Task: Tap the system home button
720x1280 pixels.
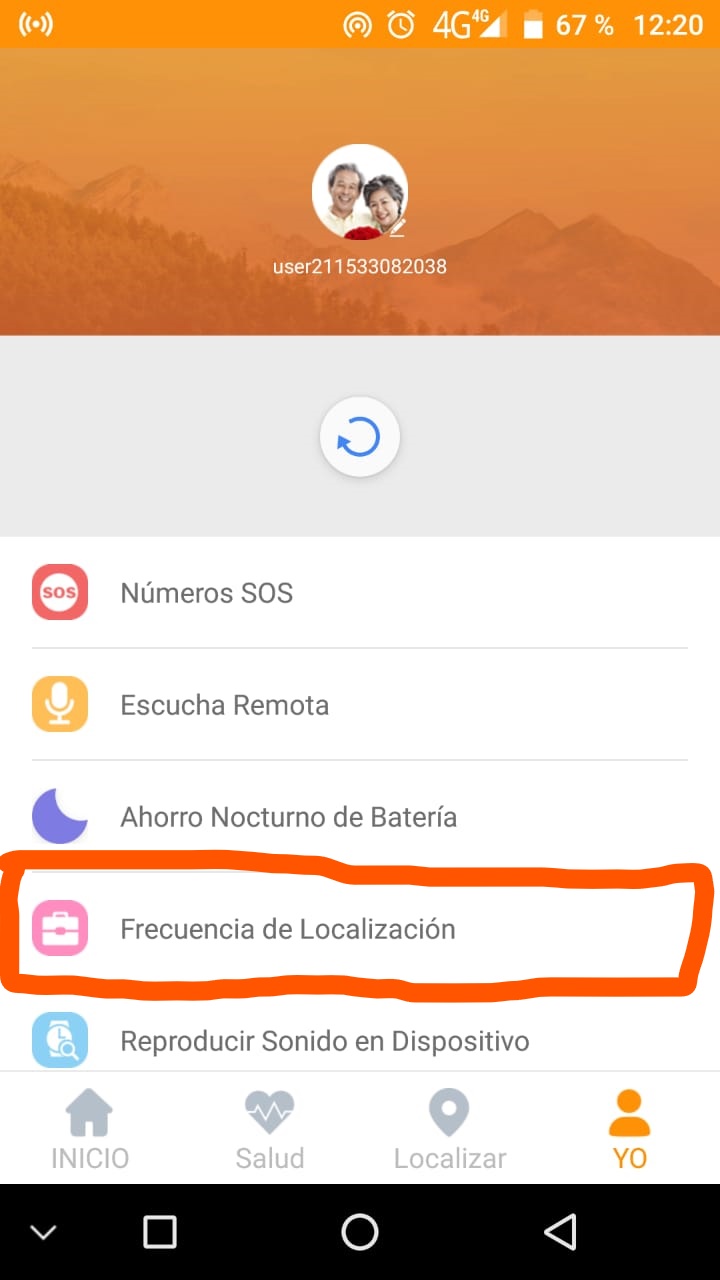Action: [x=360, y=1232]
